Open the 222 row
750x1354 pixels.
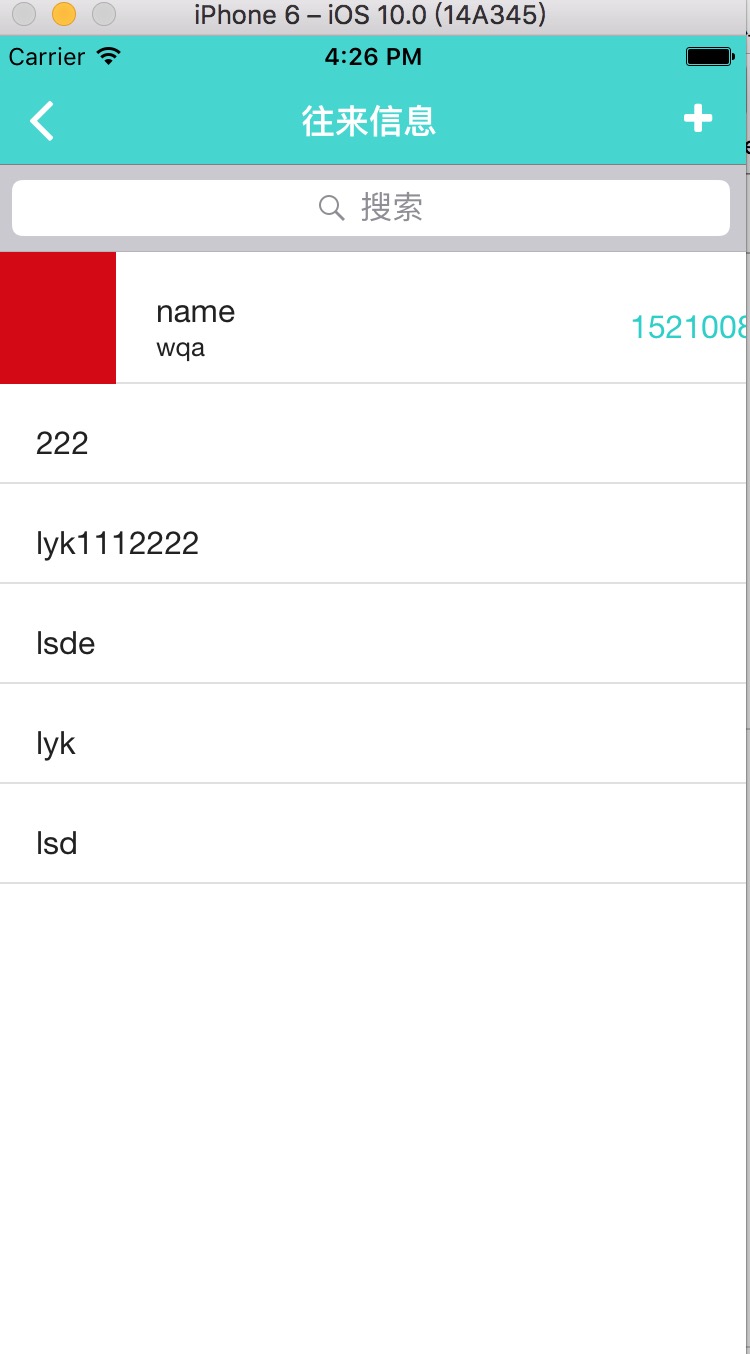tap(373, 434)
